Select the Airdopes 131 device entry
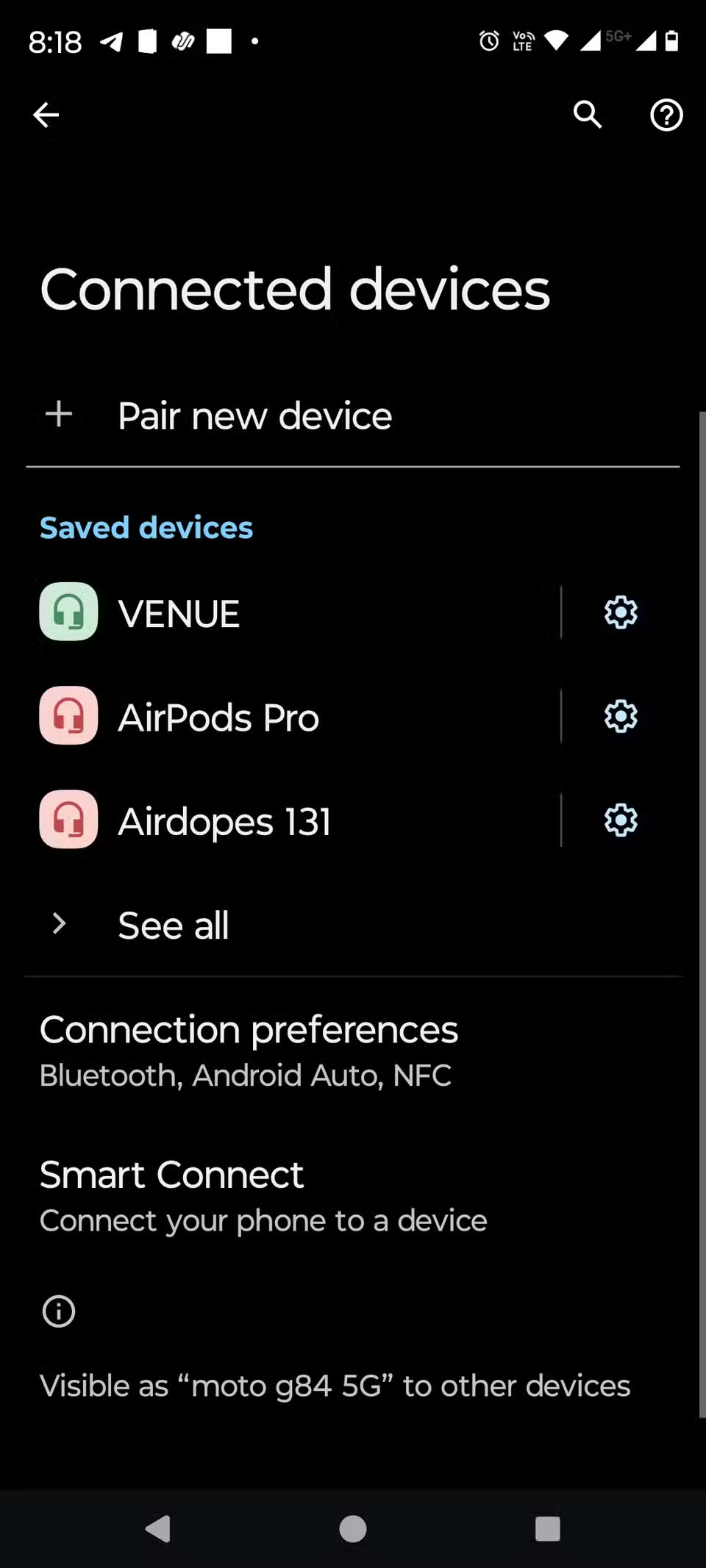 tap(224, 821)
